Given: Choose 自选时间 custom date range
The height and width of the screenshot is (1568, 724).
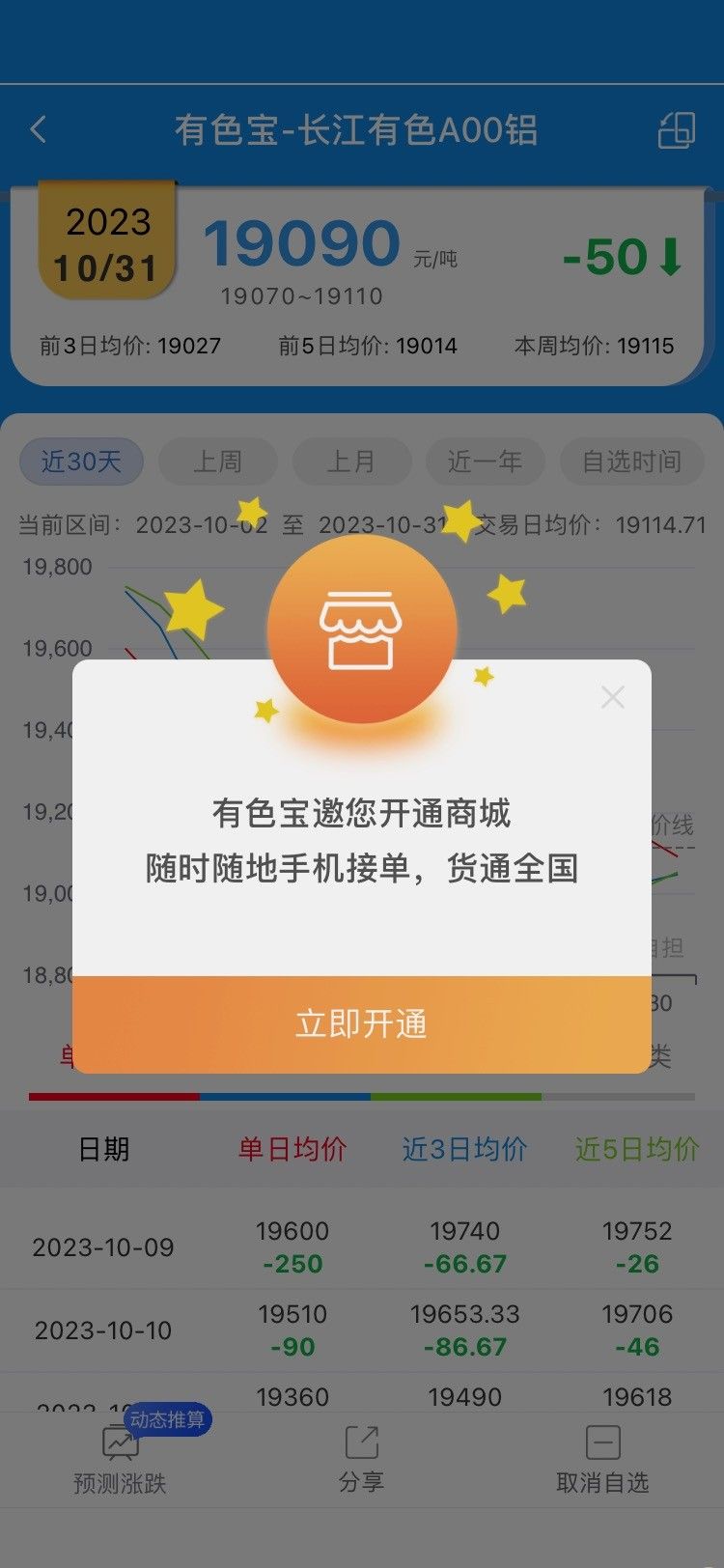Looking at the screenshot, I should pos(631,462).
